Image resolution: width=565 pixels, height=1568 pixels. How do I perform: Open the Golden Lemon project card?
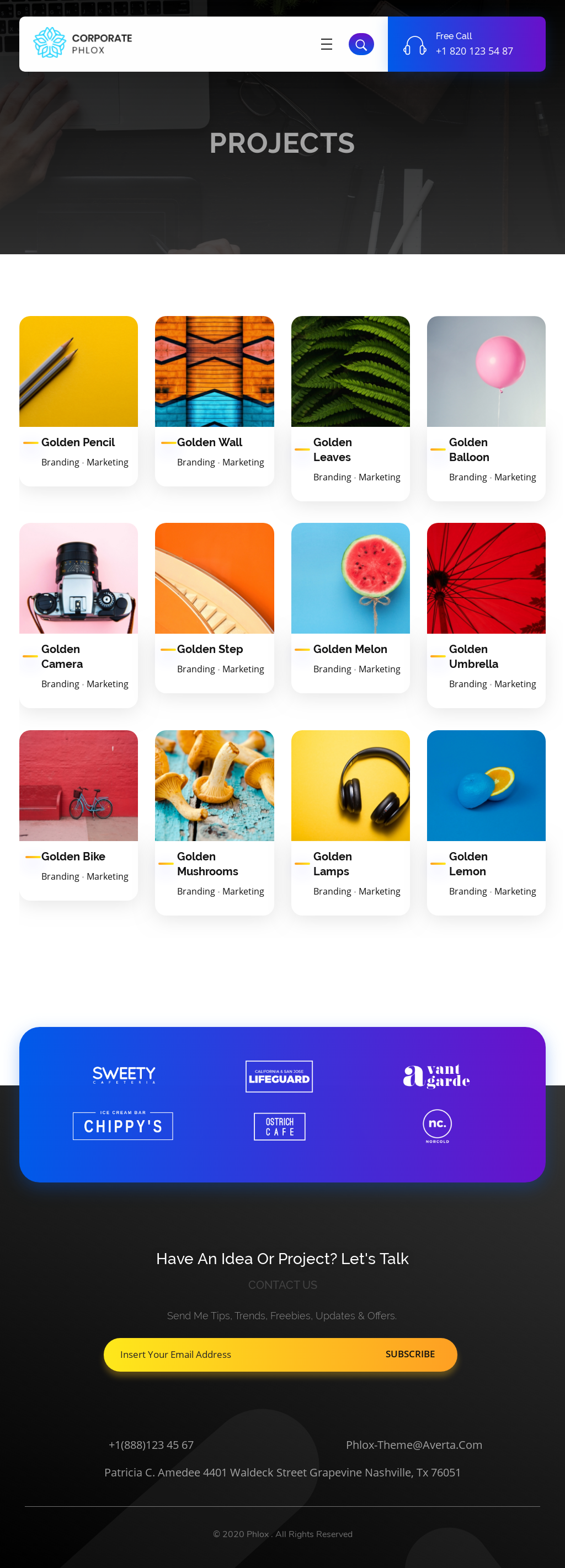pos(467,864)
